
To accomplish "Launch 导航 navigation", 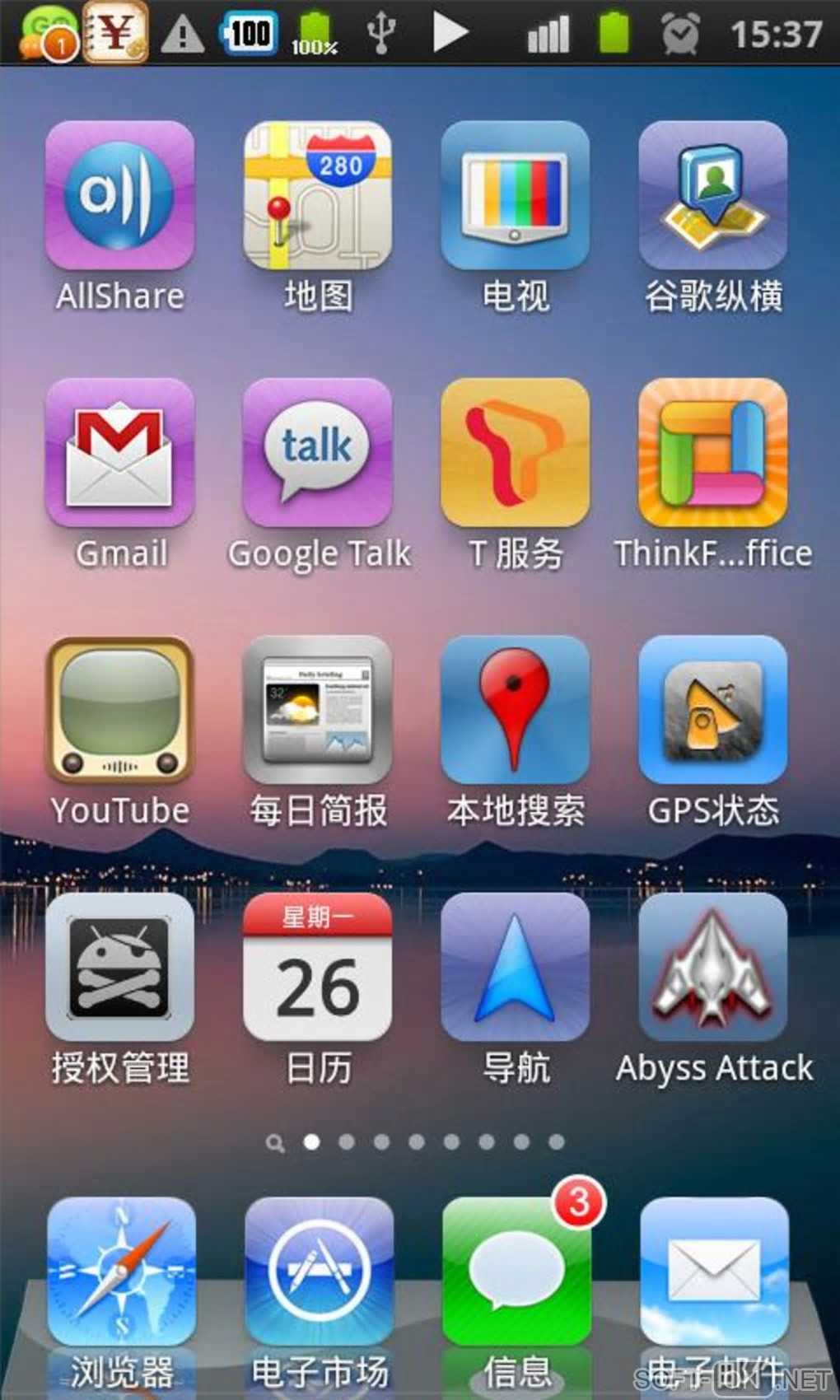I will [x=516, y=968].
